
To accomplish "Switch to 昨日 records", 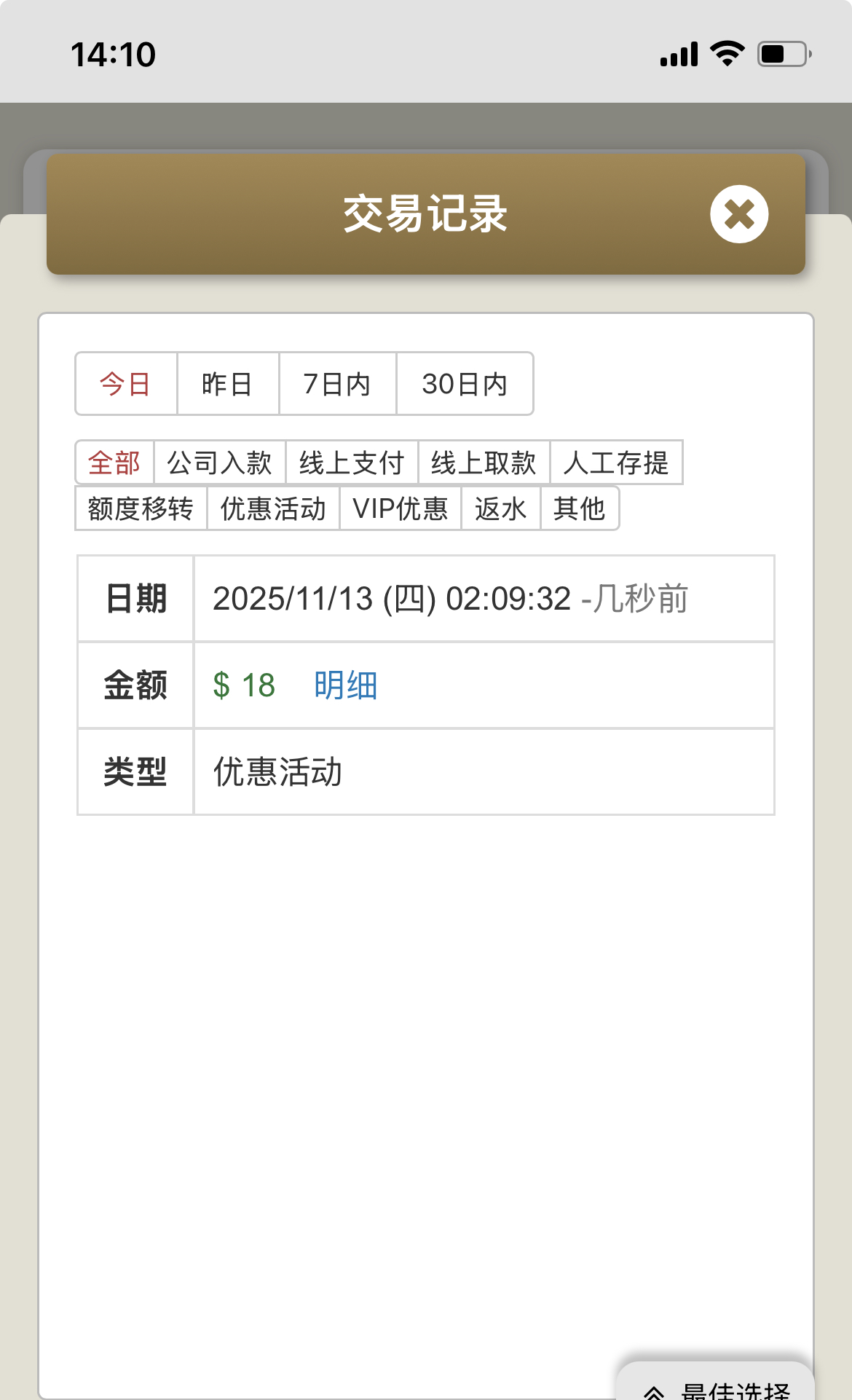I will (227, 384).
